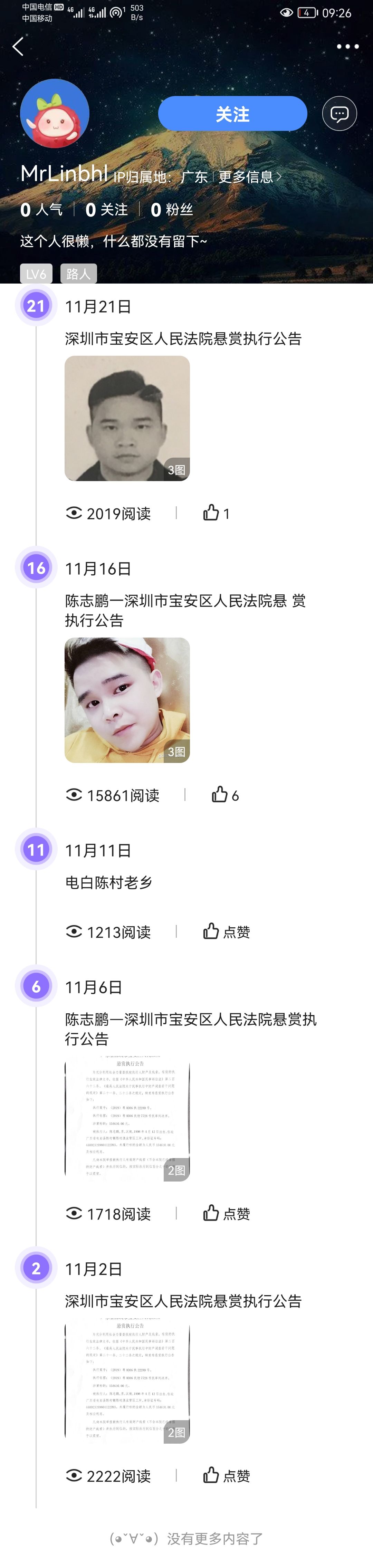Open the November 21 post title
Image resolution: width=373 pixels, height=1568 pixels.
pyautogui.click(x=183, y=338)
